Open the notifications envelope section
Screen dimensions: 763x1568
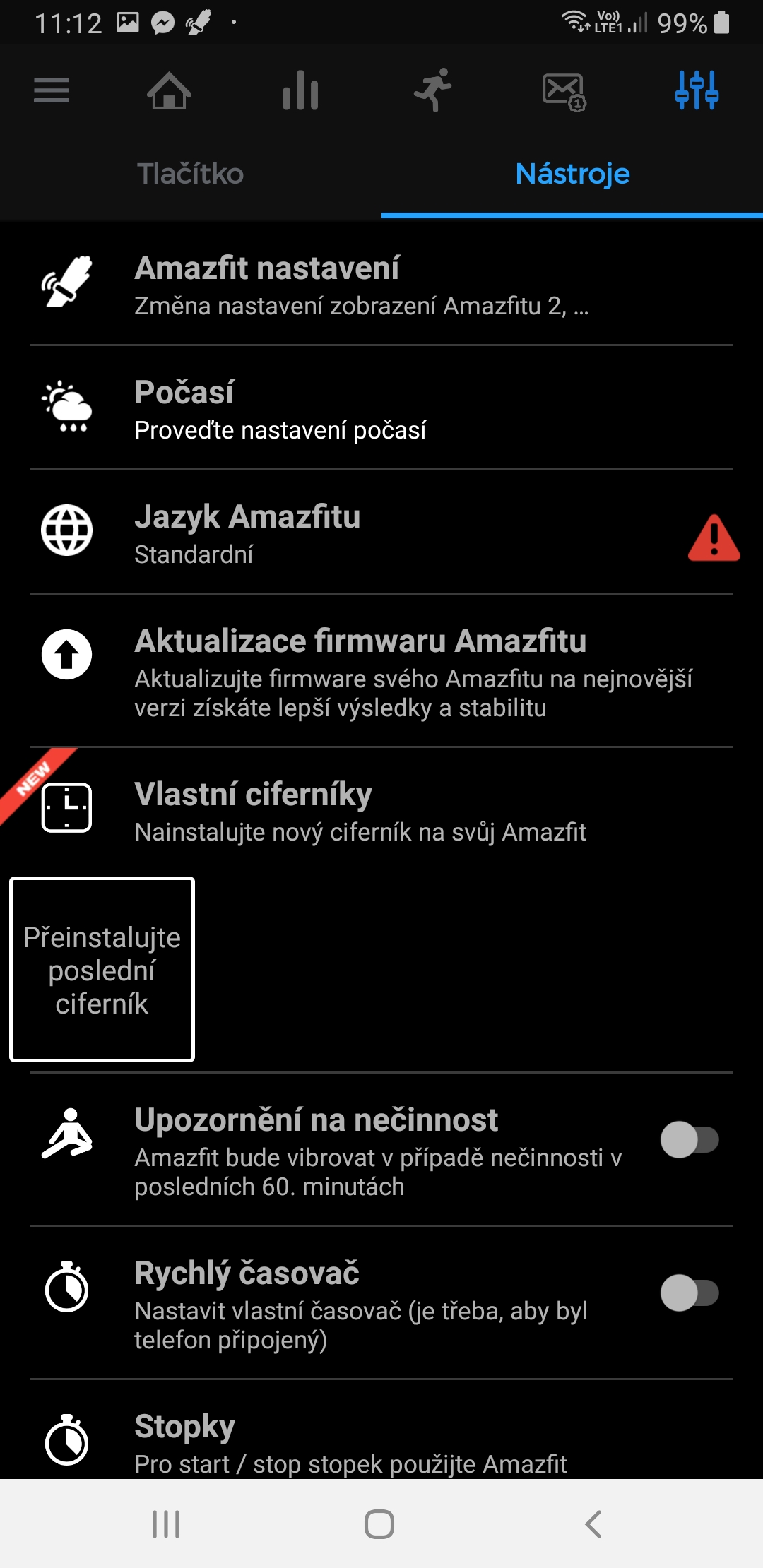coord(564,92)
